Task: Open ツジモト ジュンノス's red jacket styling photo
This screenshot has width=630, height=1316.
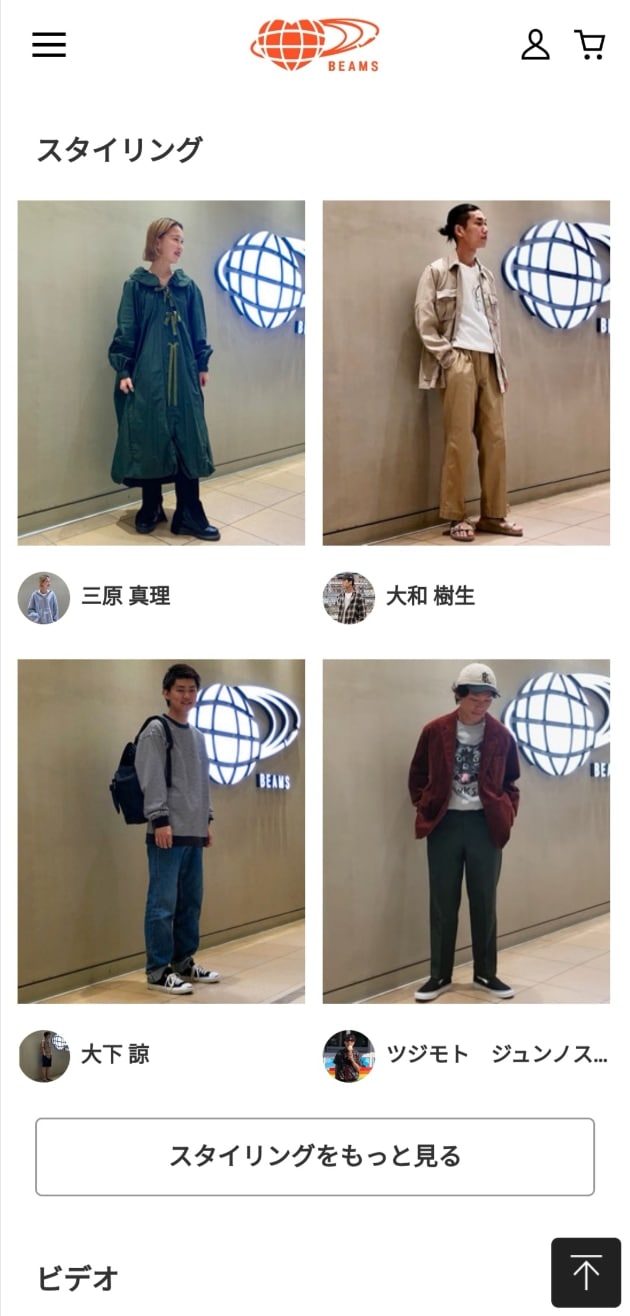Action: pyautogui.click(x=466, y=830)
